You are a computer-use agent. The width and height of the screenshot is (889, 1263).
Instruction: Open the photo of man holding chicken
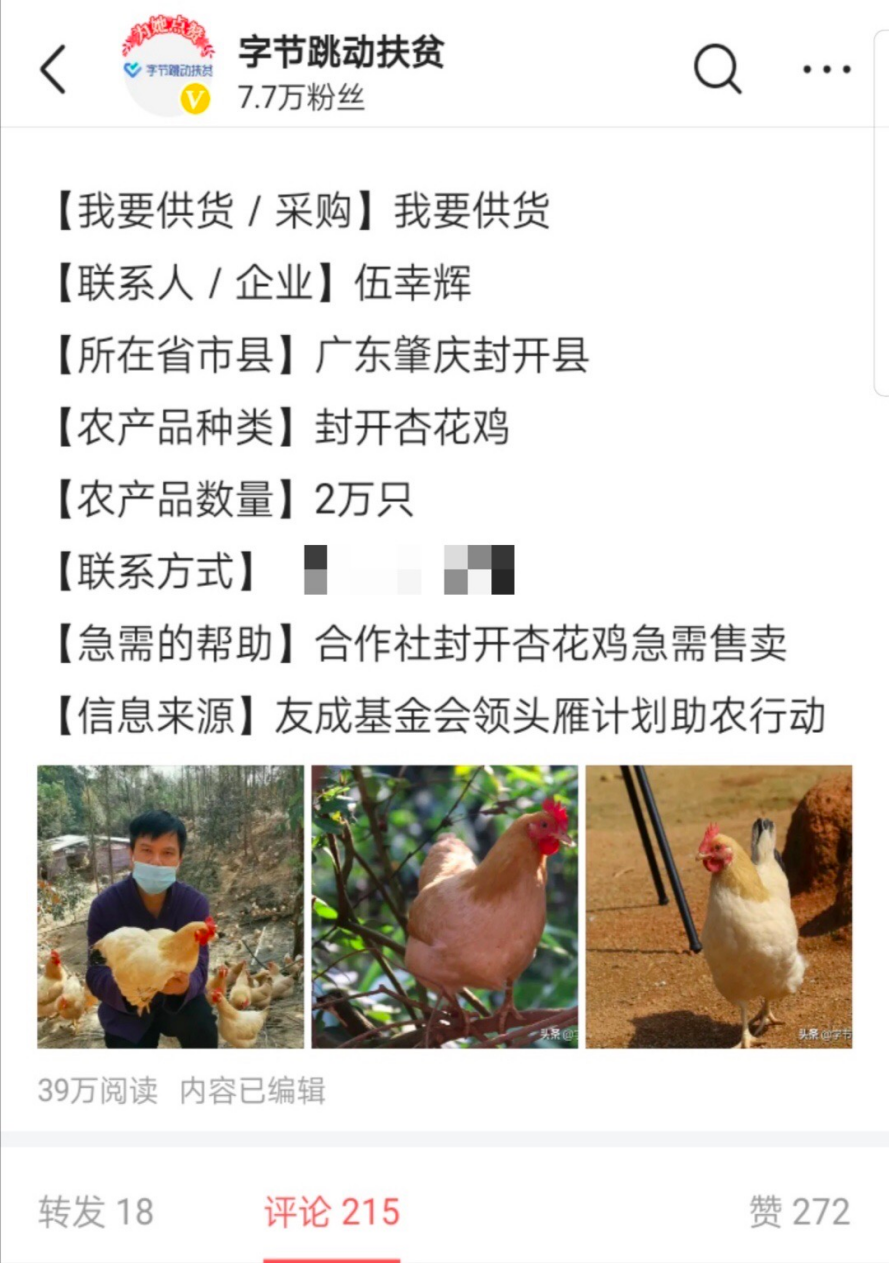pyautogui.click(x=170, y=906)
